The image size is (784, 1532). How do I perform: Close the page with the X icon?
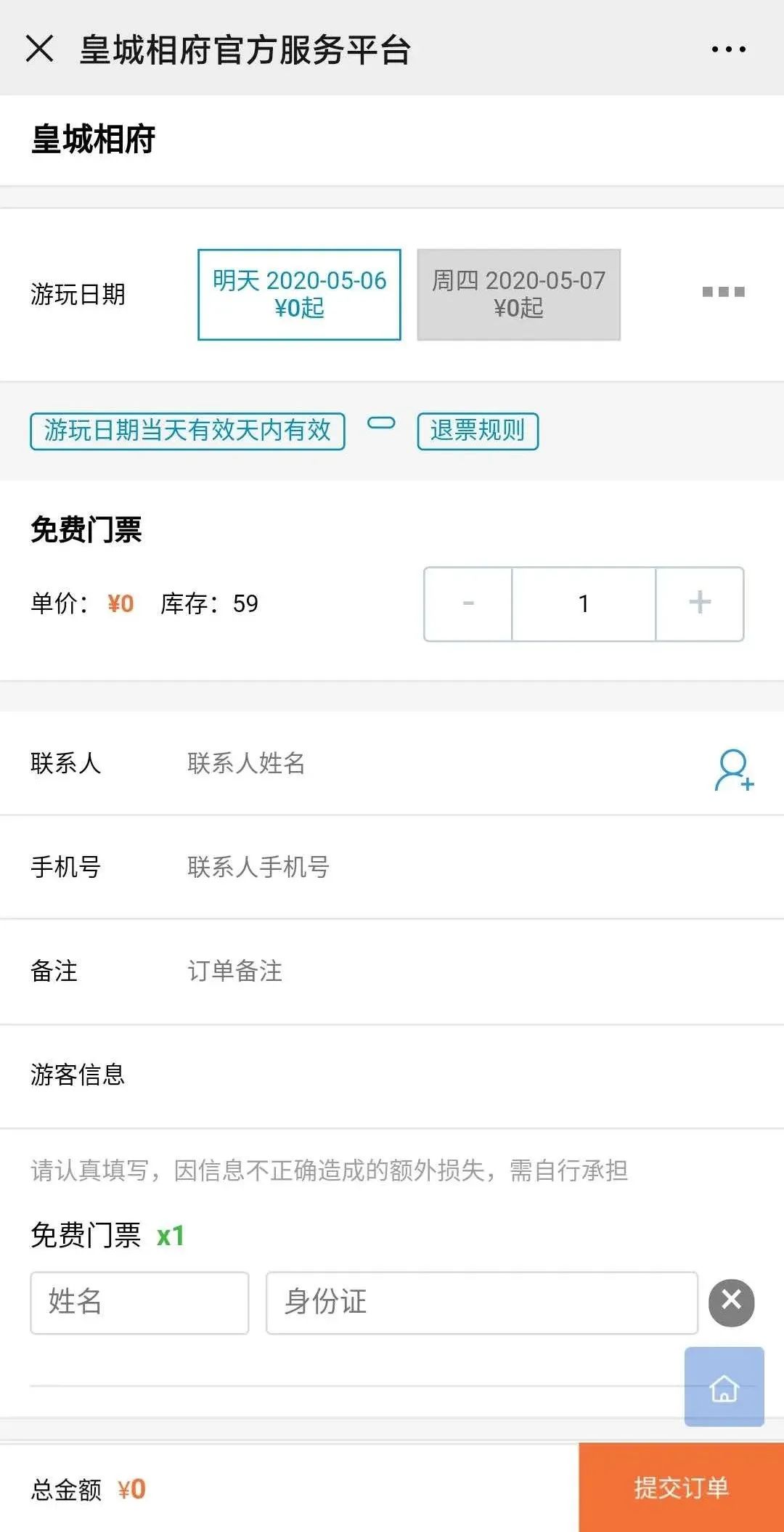click(x=39, y=49)
